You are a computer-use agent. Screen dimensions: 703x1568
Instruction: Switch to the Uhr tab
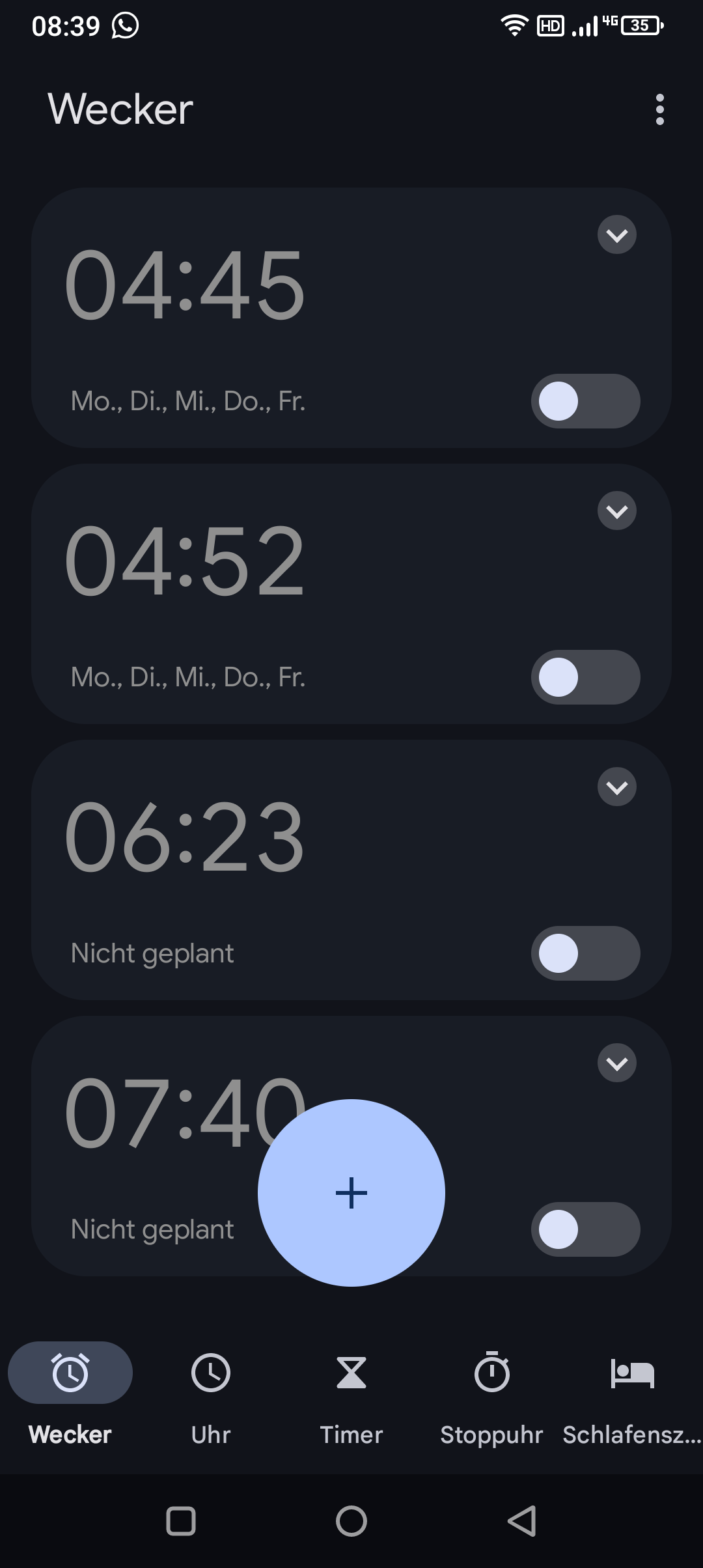[x=211, y=1395]
